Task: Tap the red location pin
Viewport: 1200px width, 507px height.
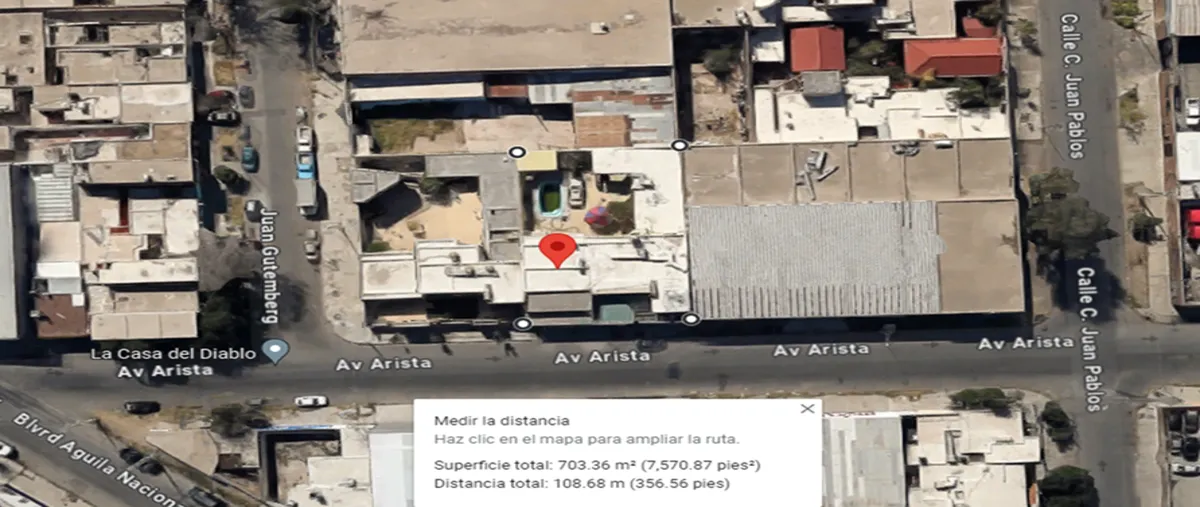Action: pos(556,249)
